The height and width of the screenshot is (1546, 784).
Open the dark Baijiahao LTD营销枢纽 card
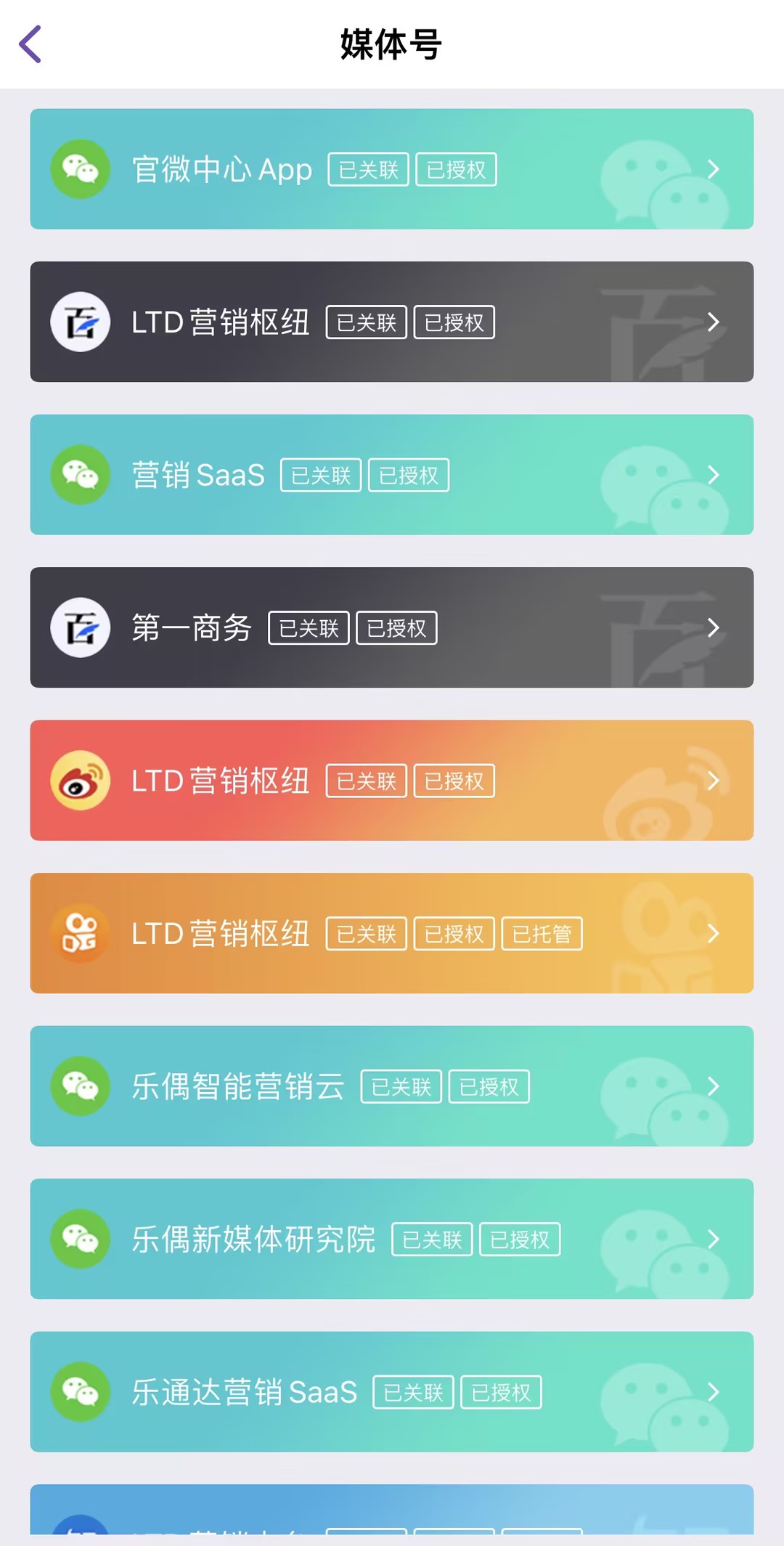click(x=391, y=322)
